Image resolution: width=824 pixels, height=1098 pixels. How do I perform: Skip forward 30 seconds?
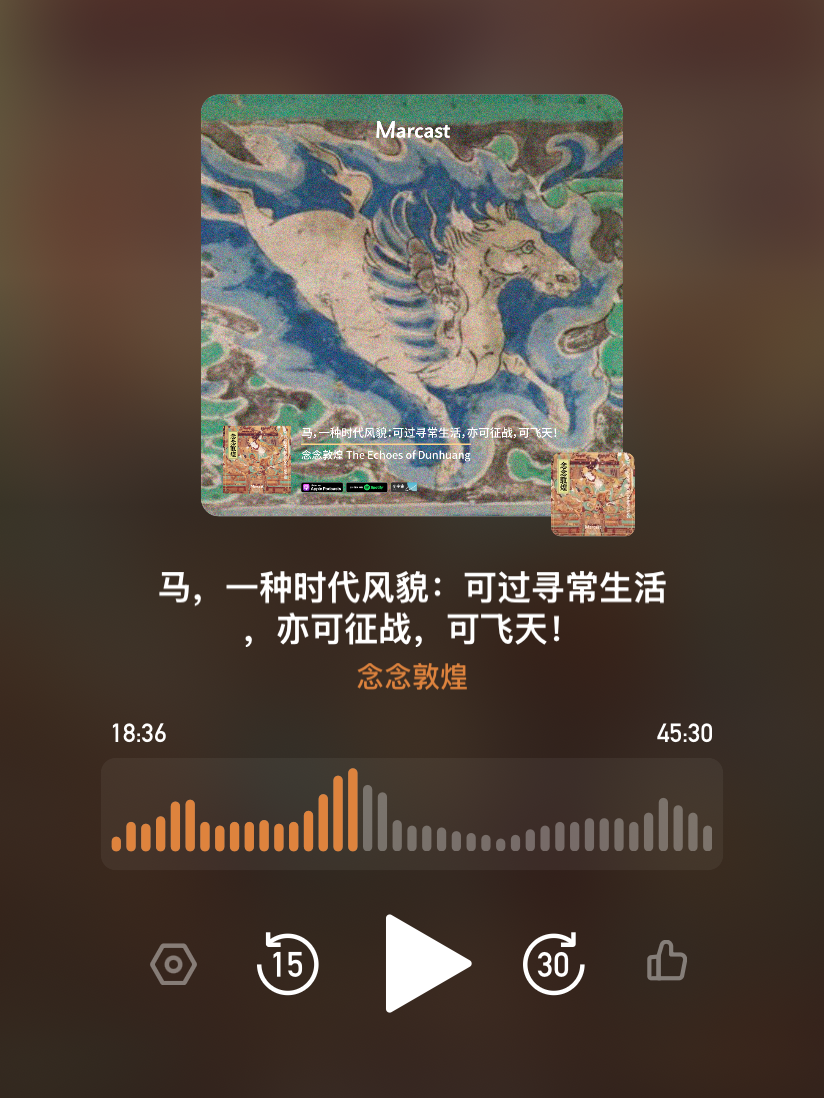point(553,964)
